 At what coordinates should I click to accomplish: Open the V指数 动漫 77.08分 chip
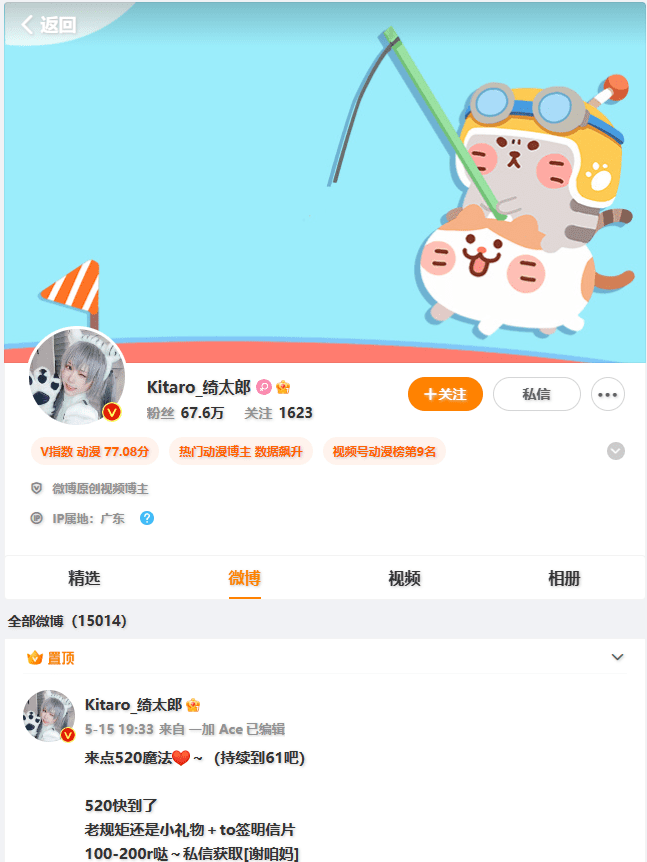coord(94,452)
